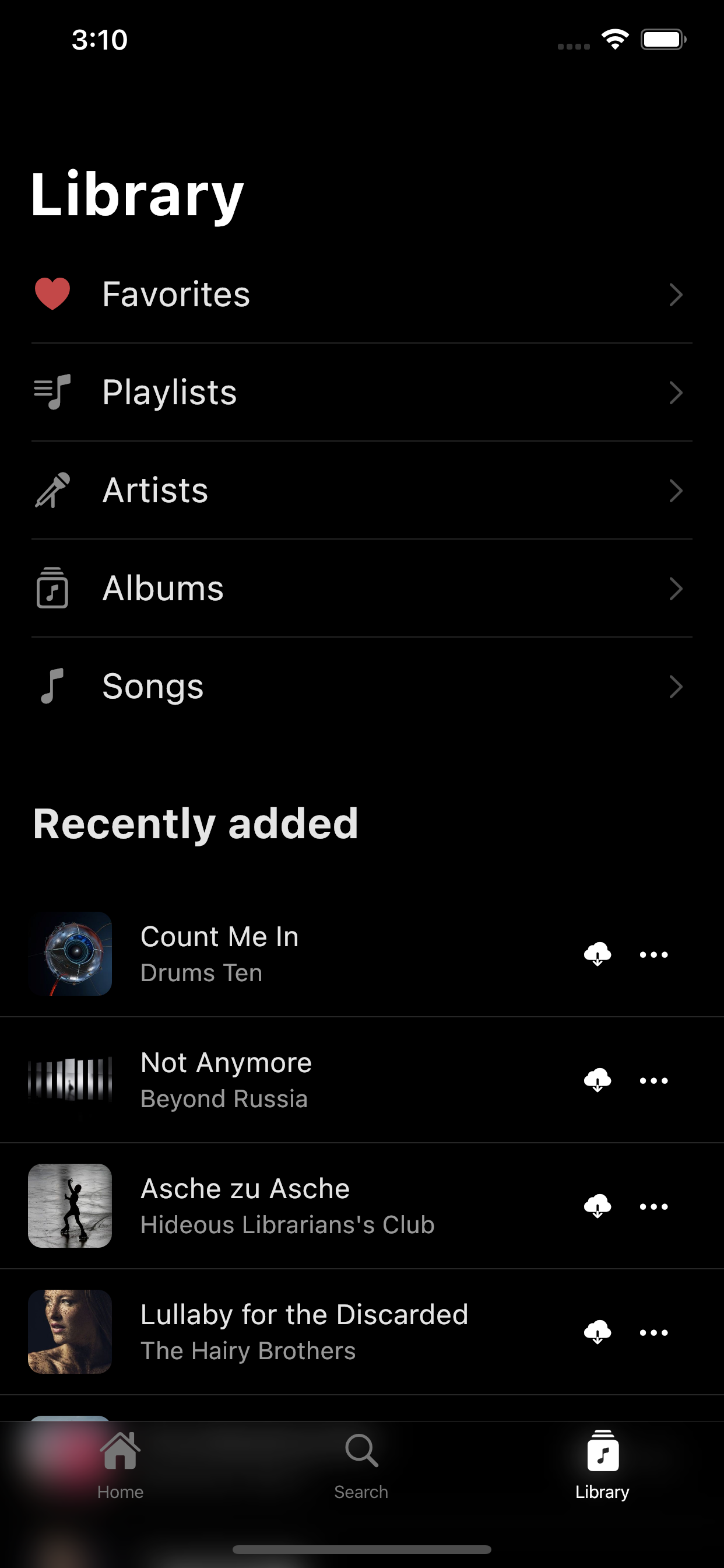Download Lullaby for the Discarded
Image resolution: width=724 pixels, height=1568 pixels.
pos(598,1332)
